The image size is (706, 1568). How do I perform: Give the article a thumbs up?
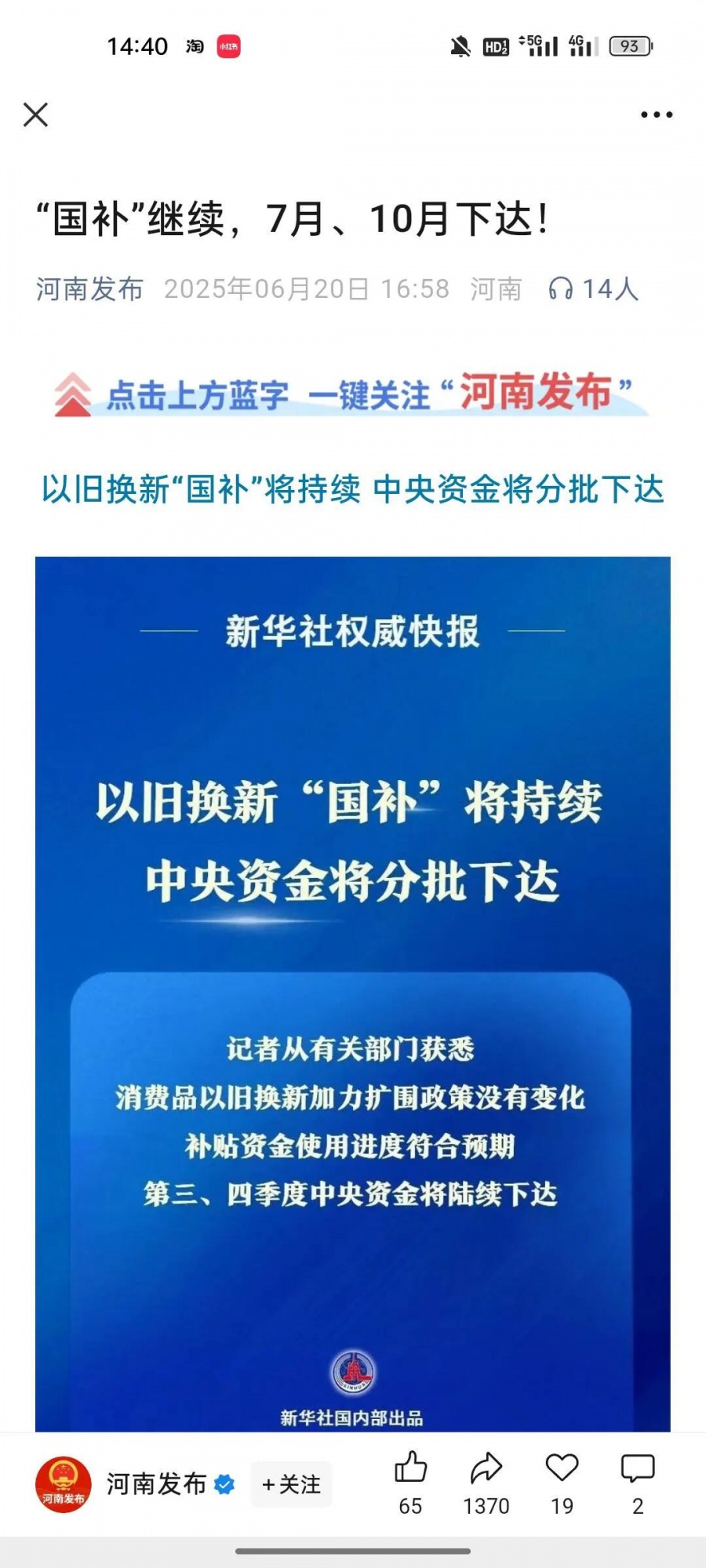(x=410, y=1468)
